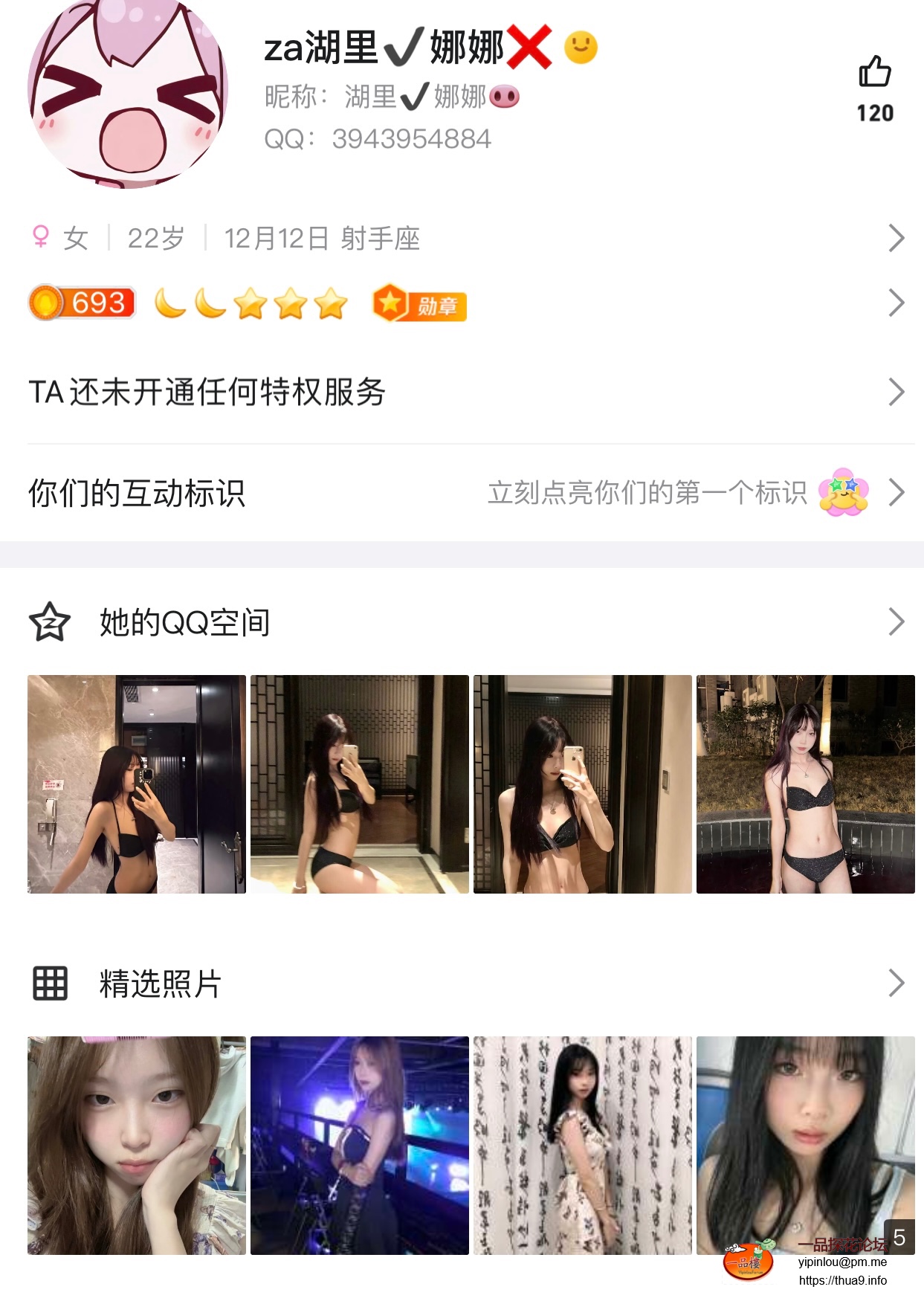Open 你们的互动标识 row
The width and height of the screenshot is (924, 1301).
[x=461, y=492]
